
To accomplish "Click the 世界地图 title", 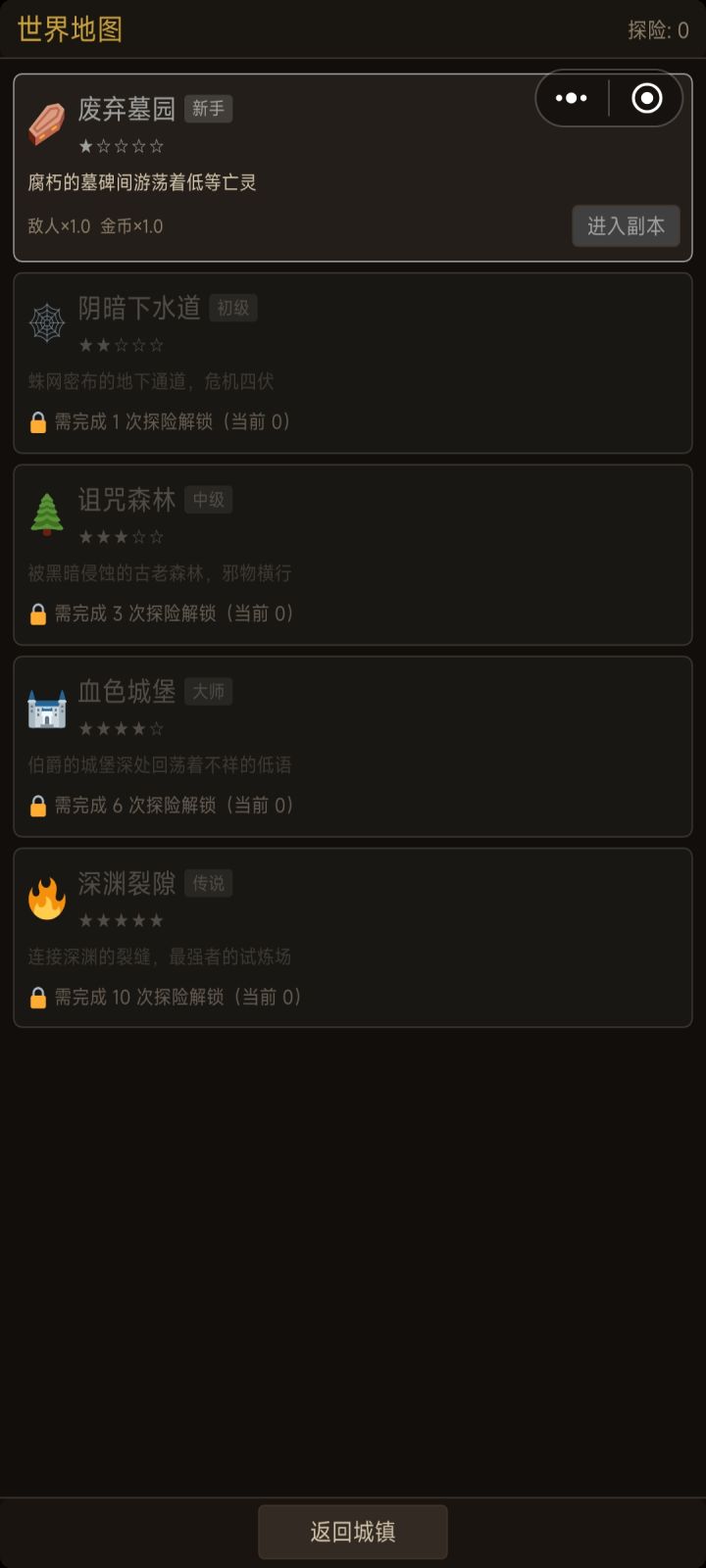I will (67, 27).
